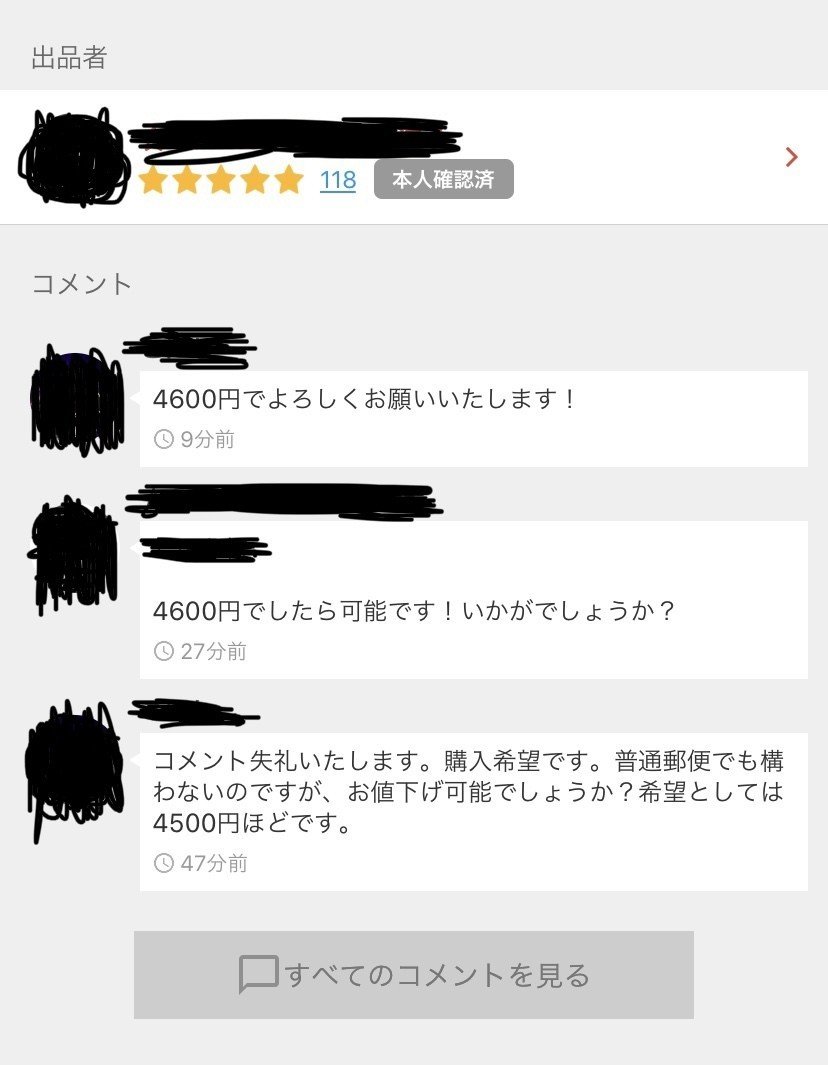828x1065 pixels.
Task: Expand seller details via the right chevron
Action: click(x=791, y=157)
